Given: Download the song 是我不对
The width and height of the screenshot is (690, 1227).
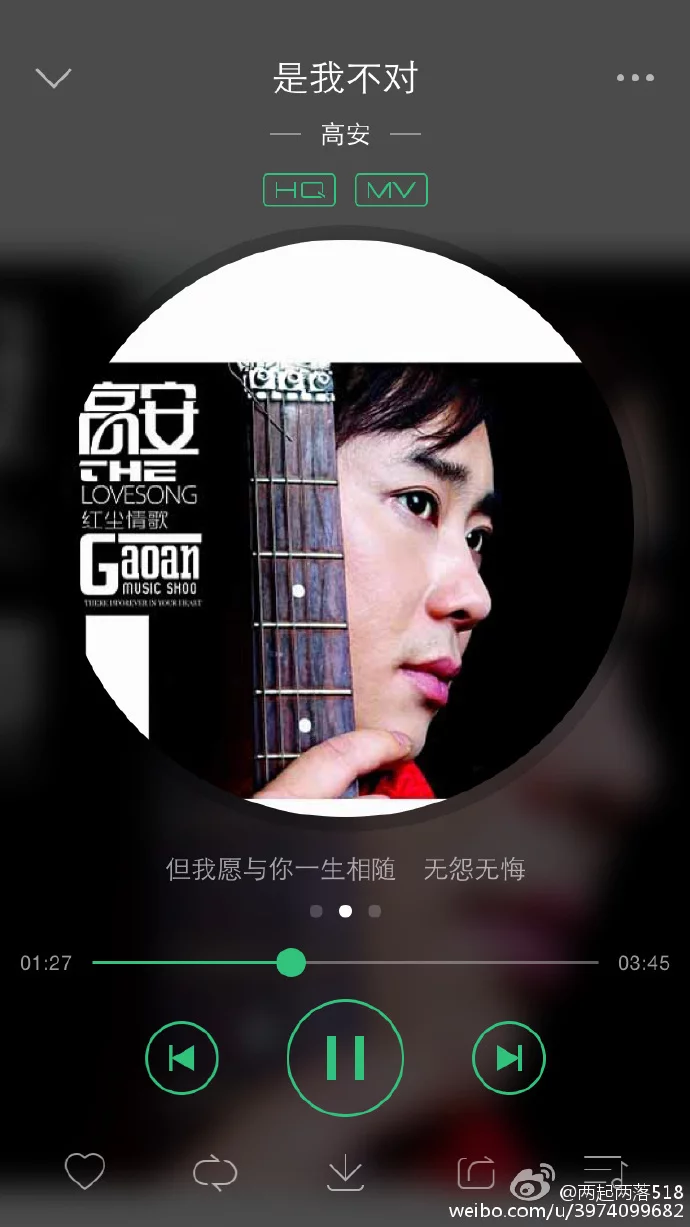Looking at the screenshot, I should [x=345, y=1172].
